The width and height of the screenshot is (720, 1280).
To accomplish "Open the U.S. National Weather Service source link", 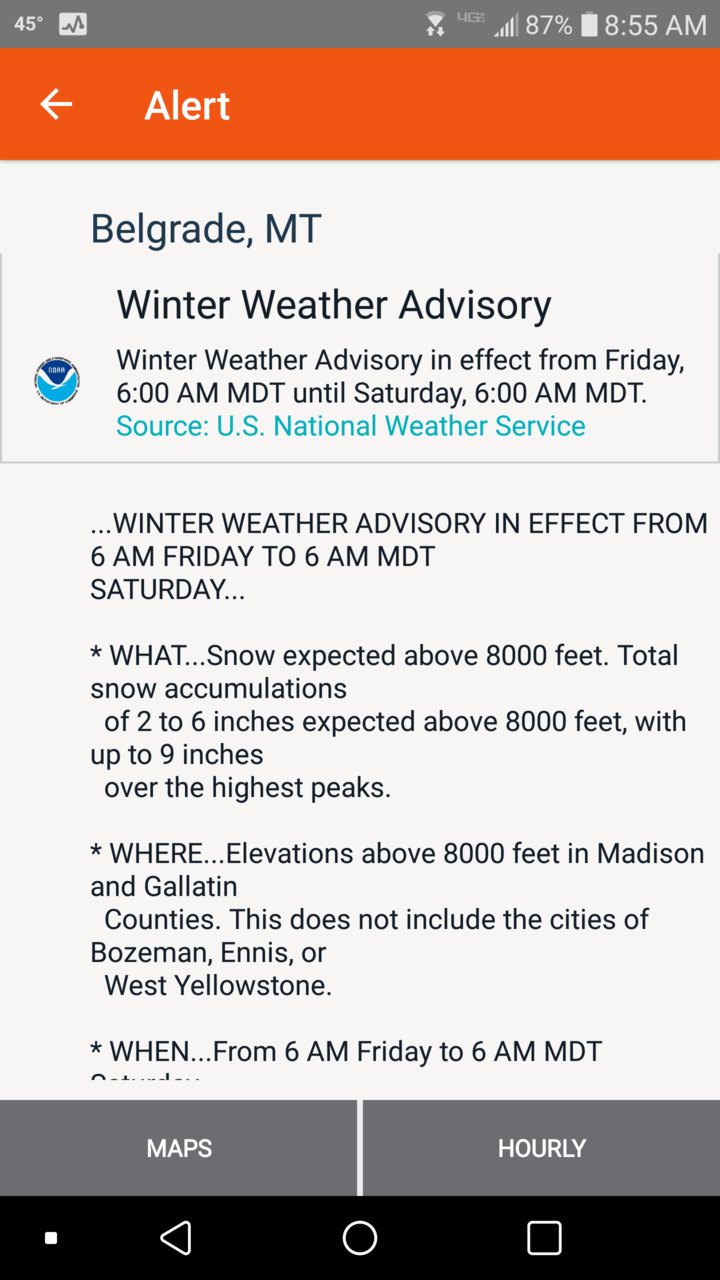I will pyautogui.click(x=351, y=426).
